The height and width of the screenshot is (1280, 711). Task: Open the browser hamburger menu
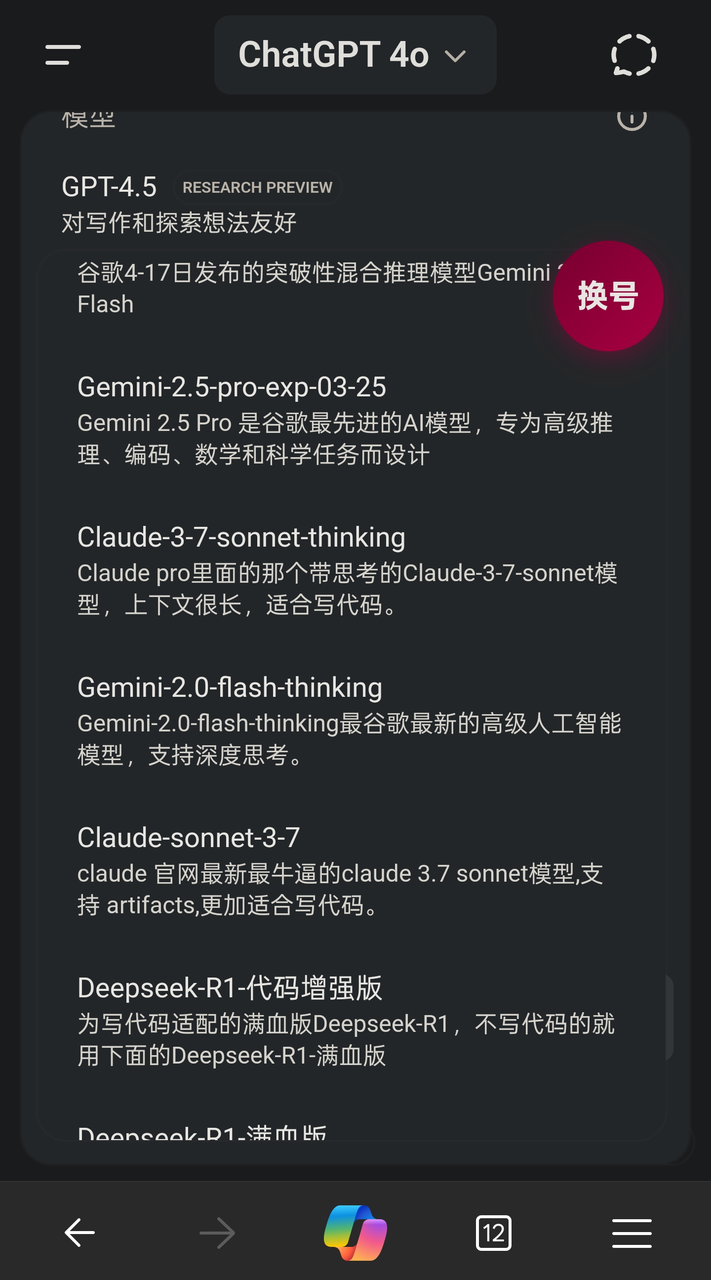[632, 1232]
